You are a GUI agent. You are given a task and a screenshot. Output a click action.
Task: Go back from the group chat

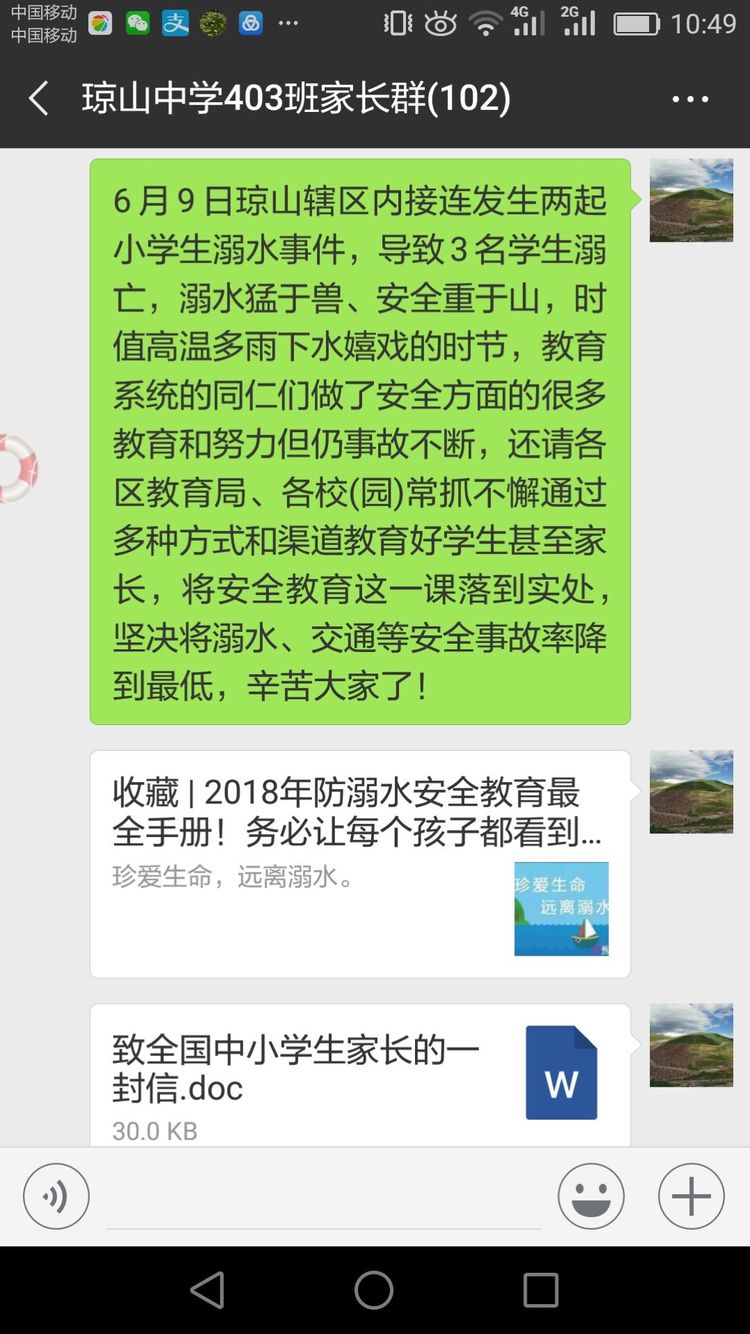(39, 99)
